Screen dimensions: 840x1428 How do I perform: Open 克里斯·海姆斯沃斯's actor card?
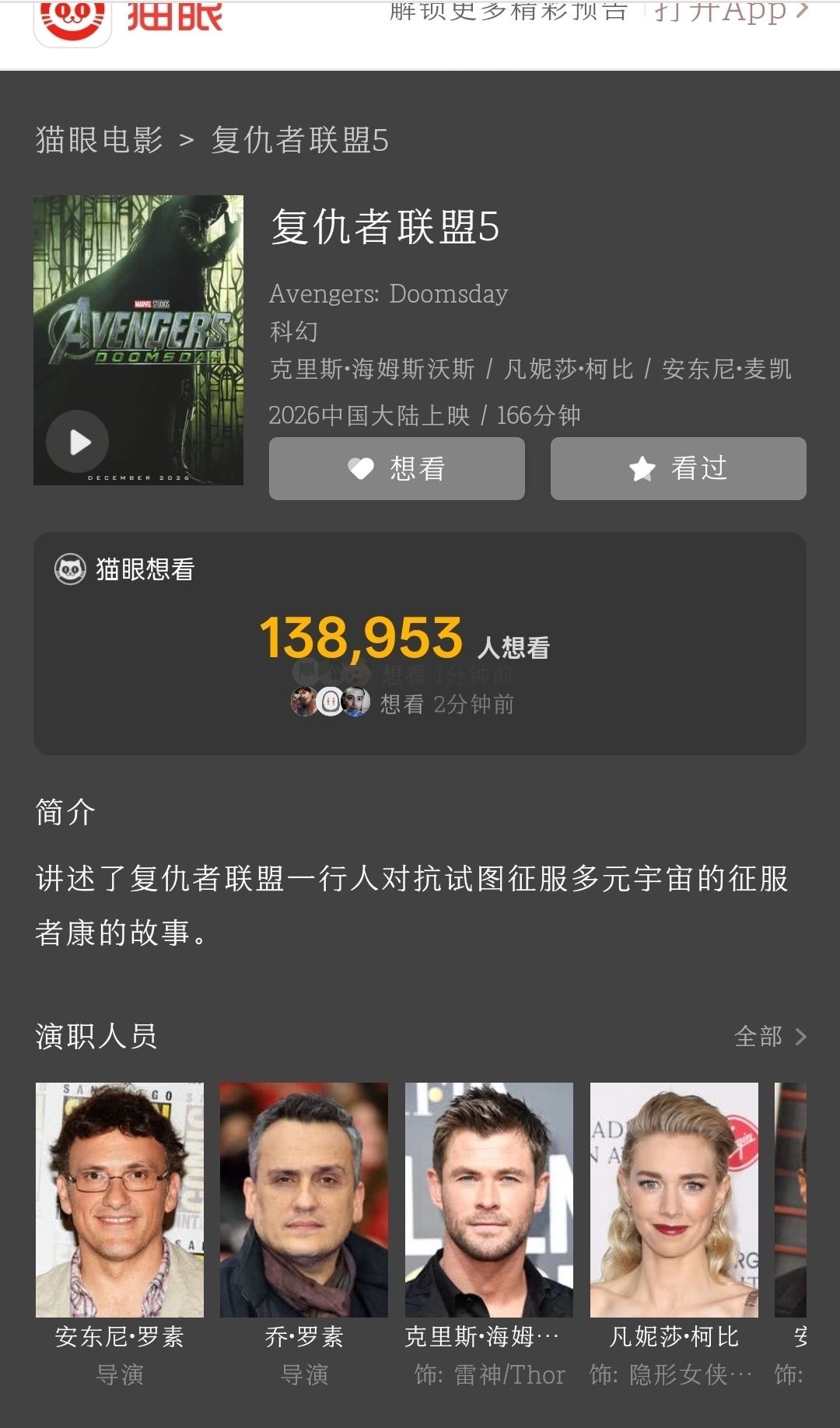click(x=489, y=1235)
